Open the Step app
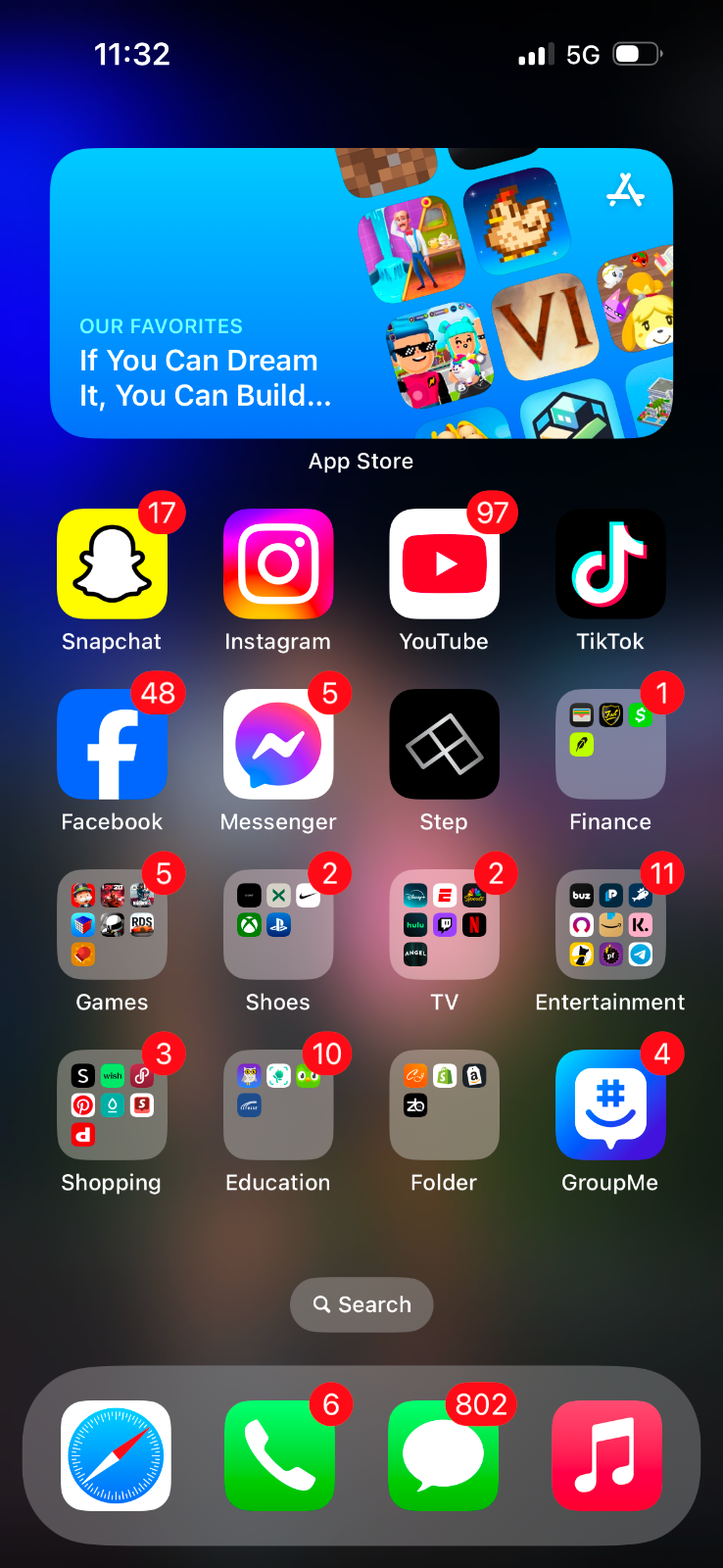Image resolution: width=723 pixels, height=1568 pixels. pyautogui.click(x=444, y=745)
